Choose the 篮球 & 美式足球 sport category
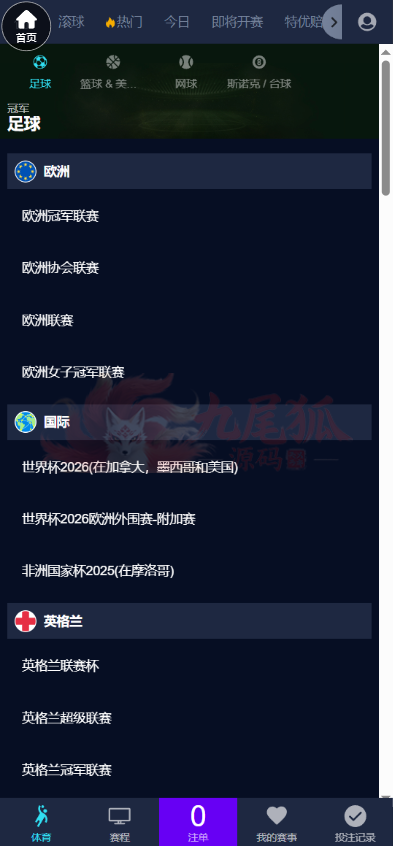 click(x=113, y=72)
